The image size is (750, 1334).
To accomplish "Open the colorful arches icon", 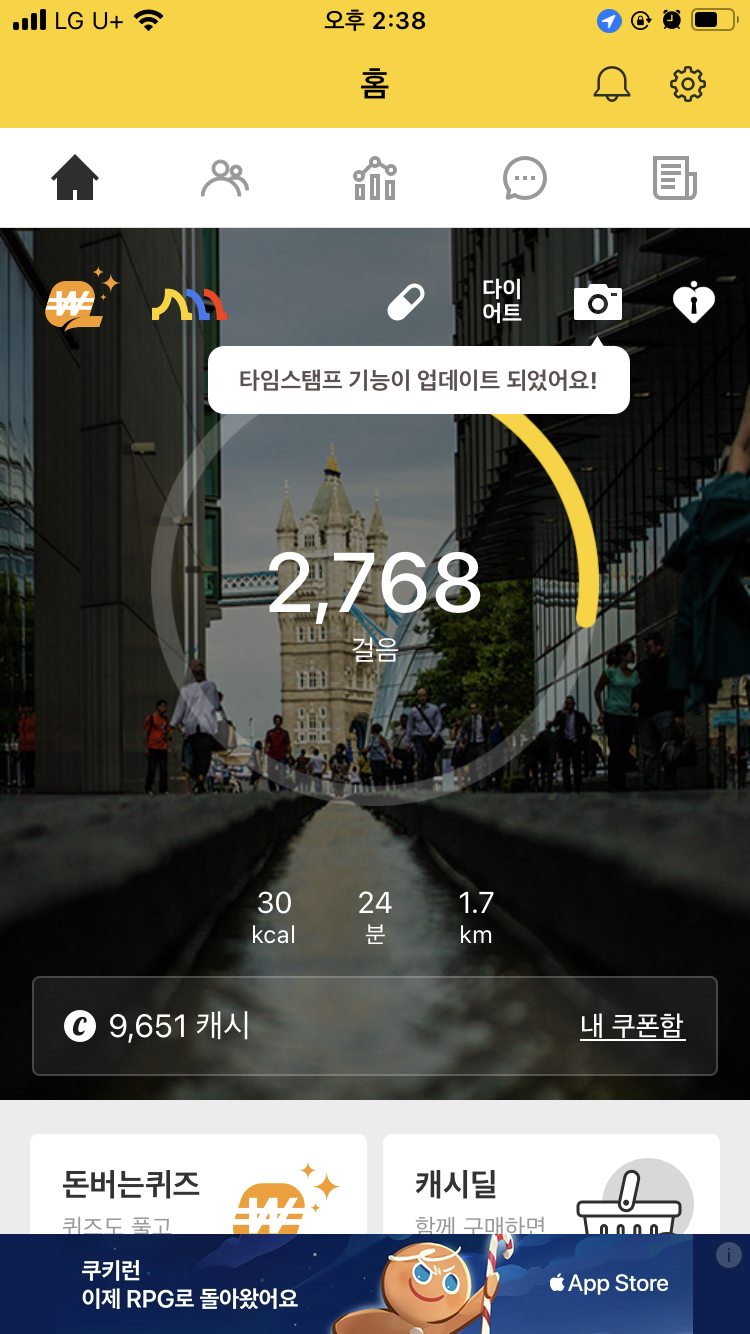I will click(x=189, y=303).
